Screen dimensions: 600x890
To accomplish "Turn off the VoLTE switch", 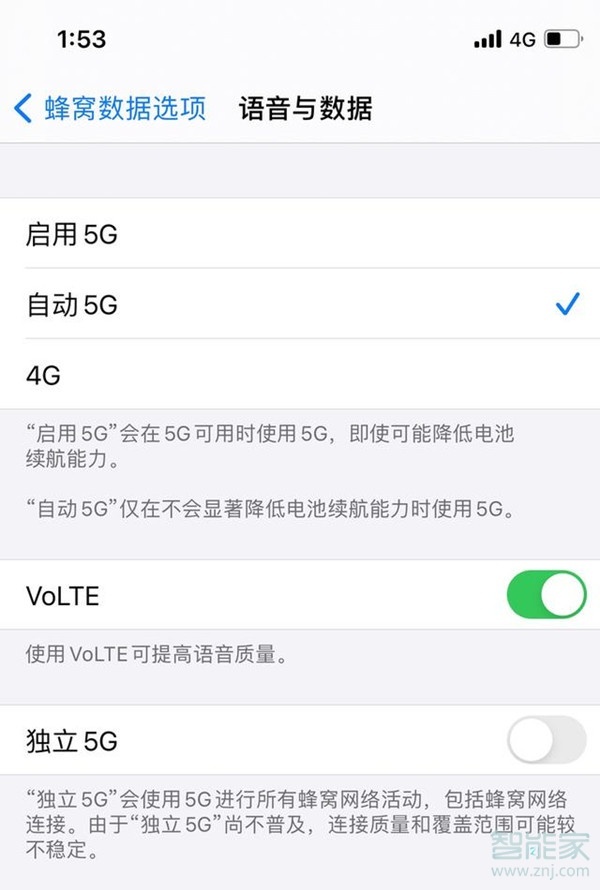I will [x=546, y=595].
